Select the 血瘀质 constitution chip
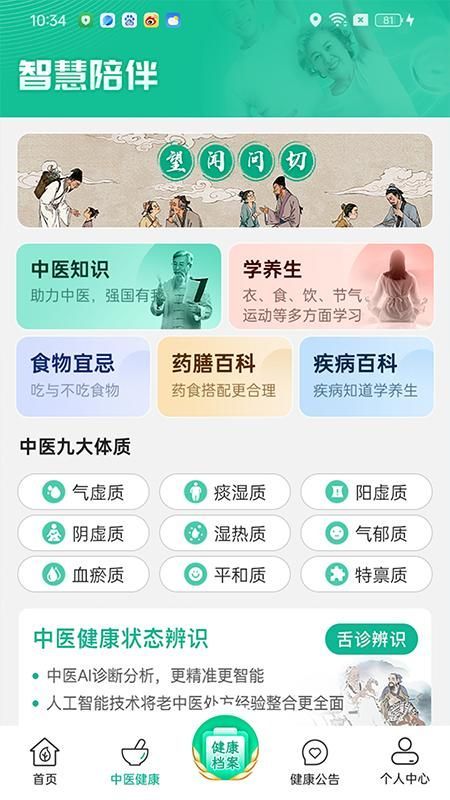 (x=84, y=574)
